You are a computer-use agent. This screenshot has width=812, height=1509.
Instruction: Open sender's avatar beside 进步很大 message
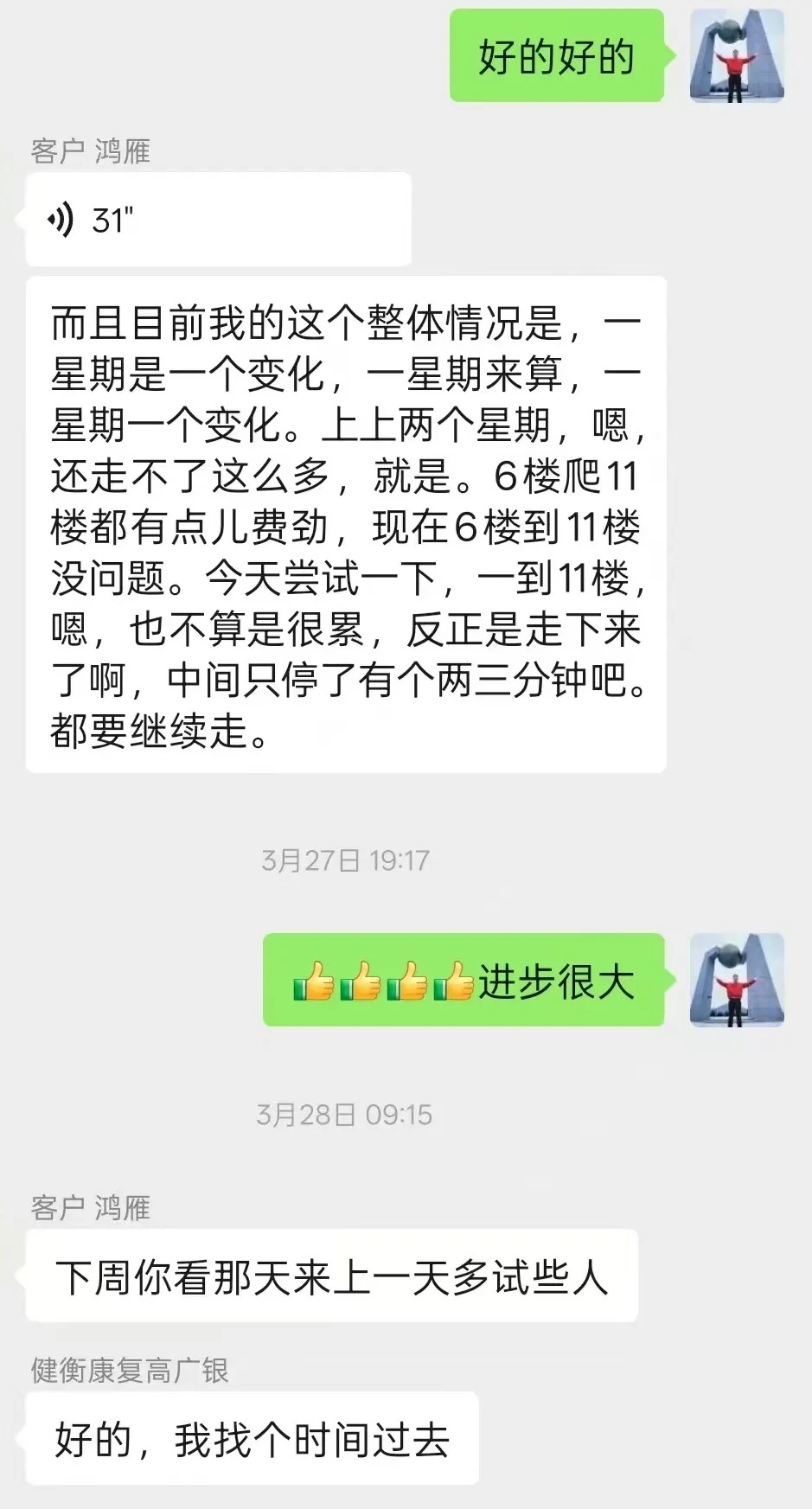(737, 980)
